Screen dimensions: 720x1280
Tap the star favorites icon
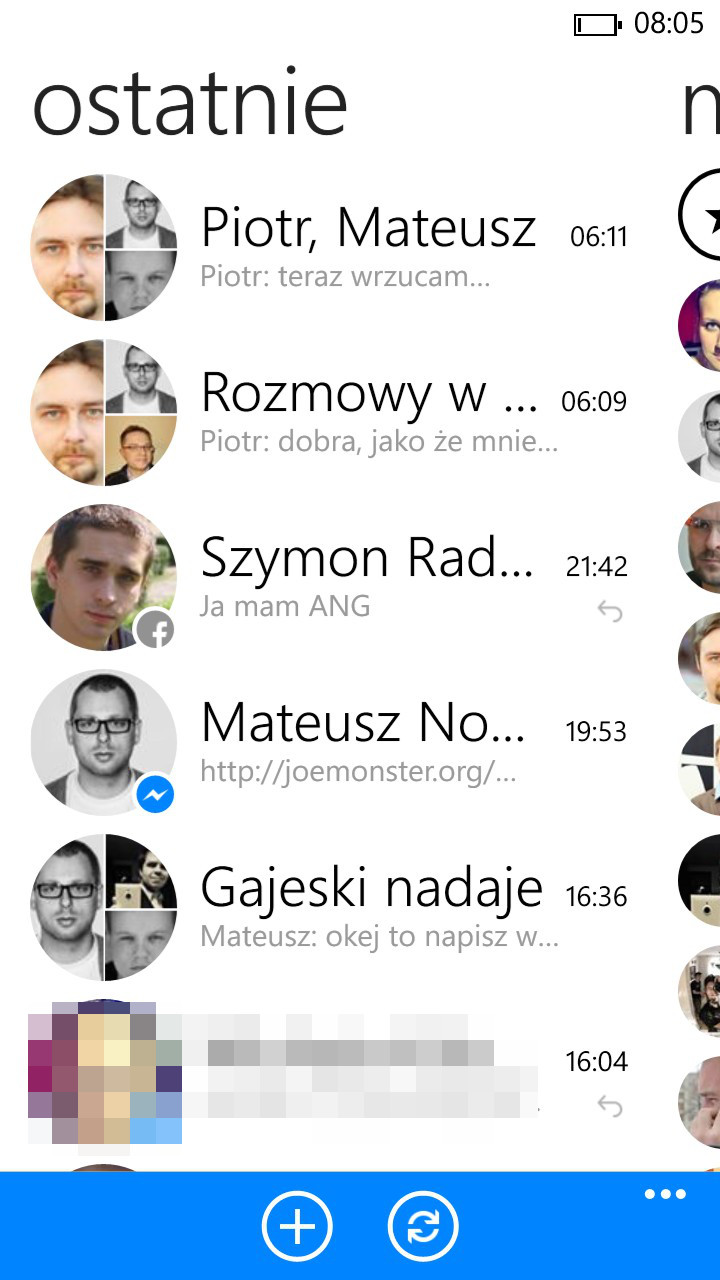click(700, 215)
